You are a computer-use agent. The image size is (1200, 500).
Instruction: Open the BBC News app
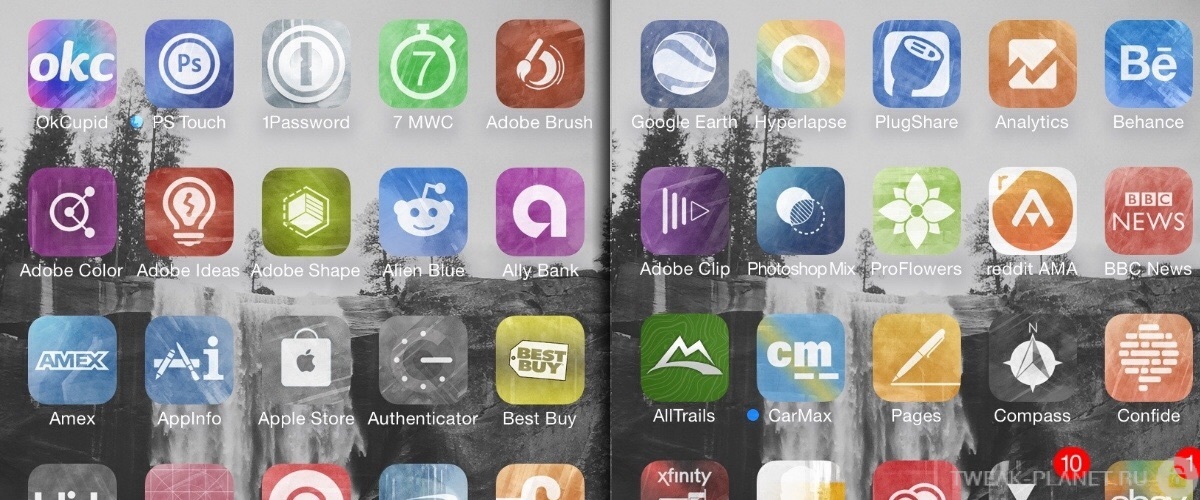click(x=1148, y=211)
